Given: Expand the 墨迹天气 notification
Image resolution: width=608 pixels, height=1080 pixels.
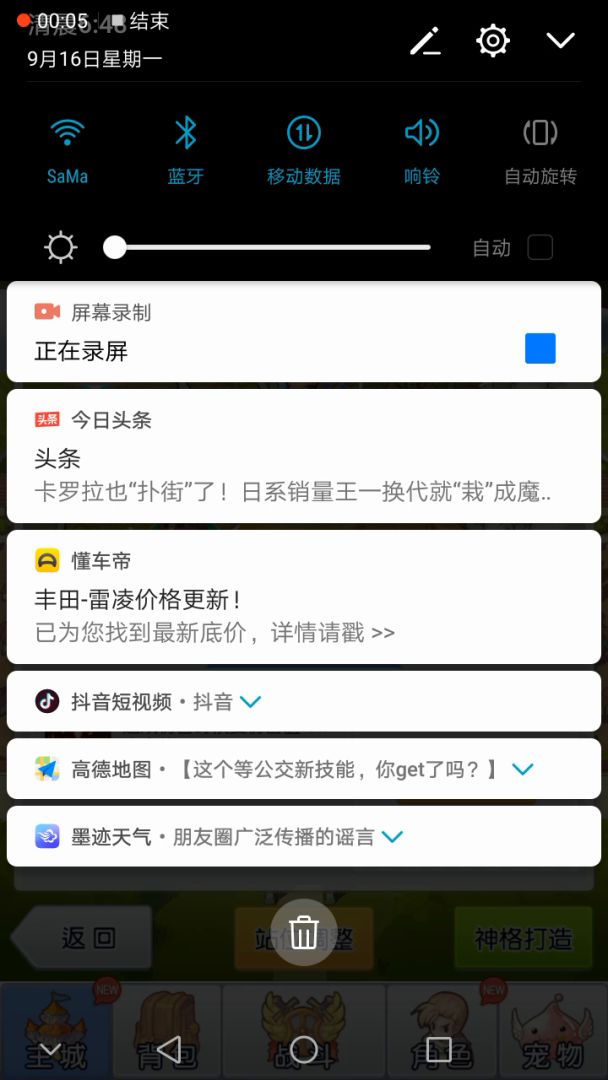Looking at the screenshot, I should tap(393, 836).
